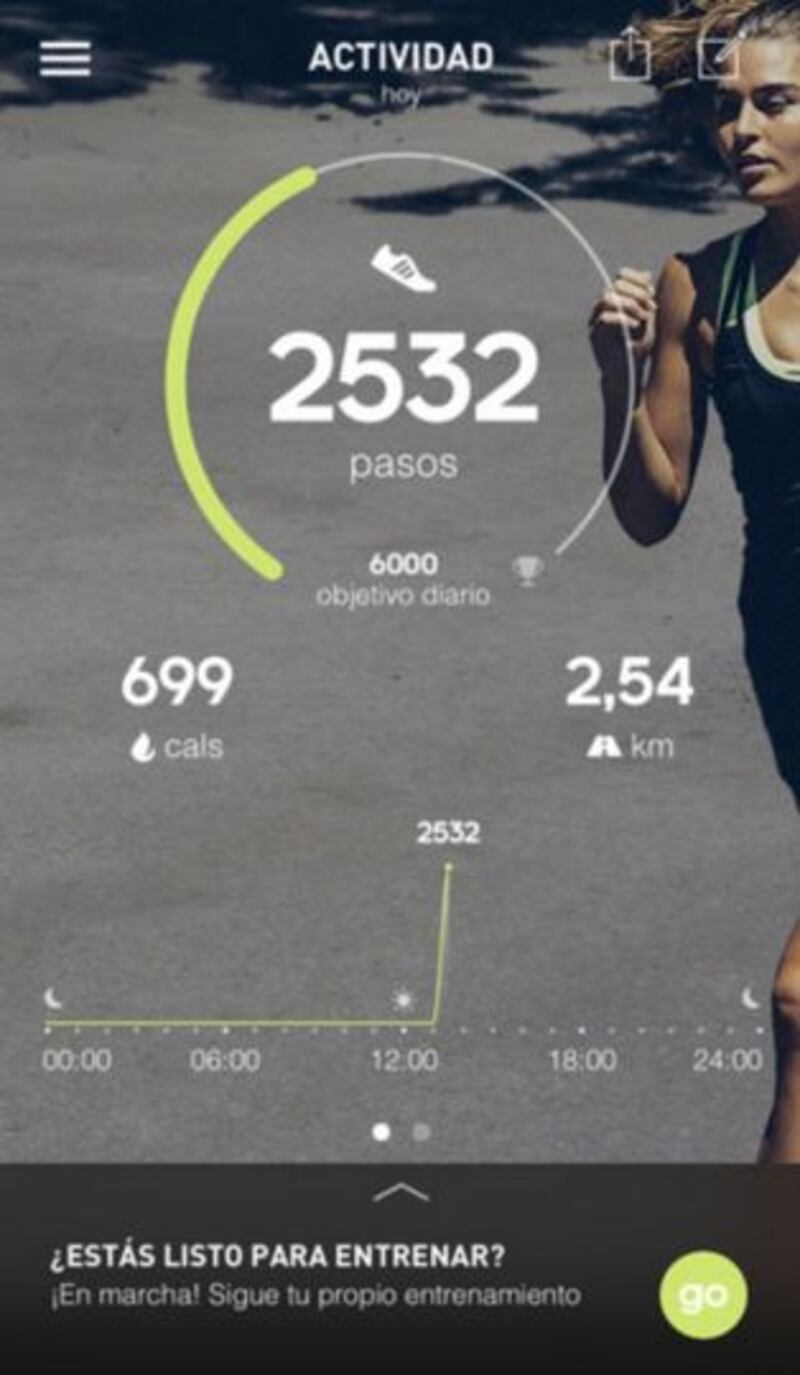Screen dimensions: 800x1375
Task: Switch to the second page dot
Action: 421,1132
